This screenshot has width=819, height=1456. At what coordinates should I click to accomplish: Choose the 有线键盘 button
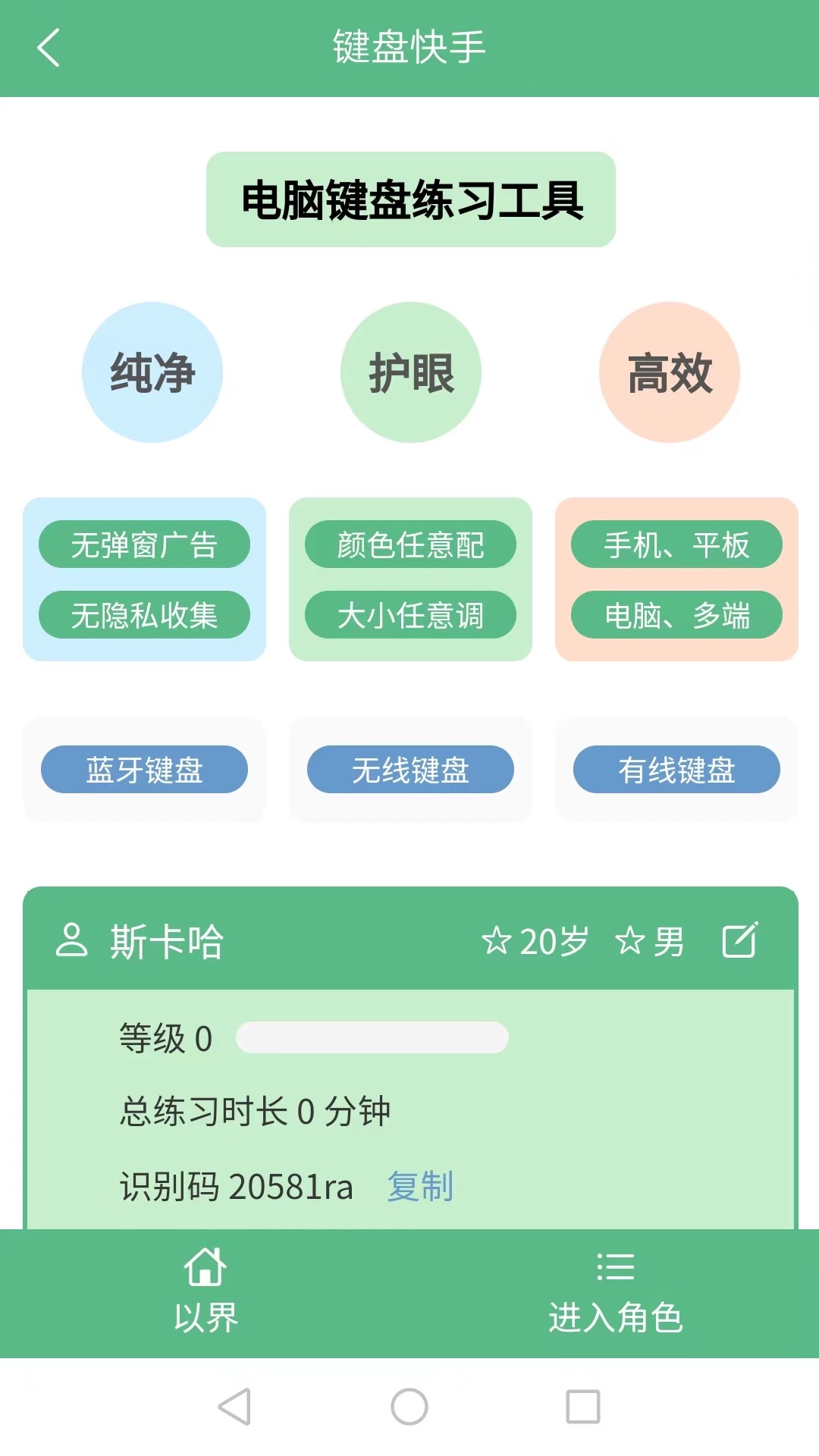click(x=676, y=770)
